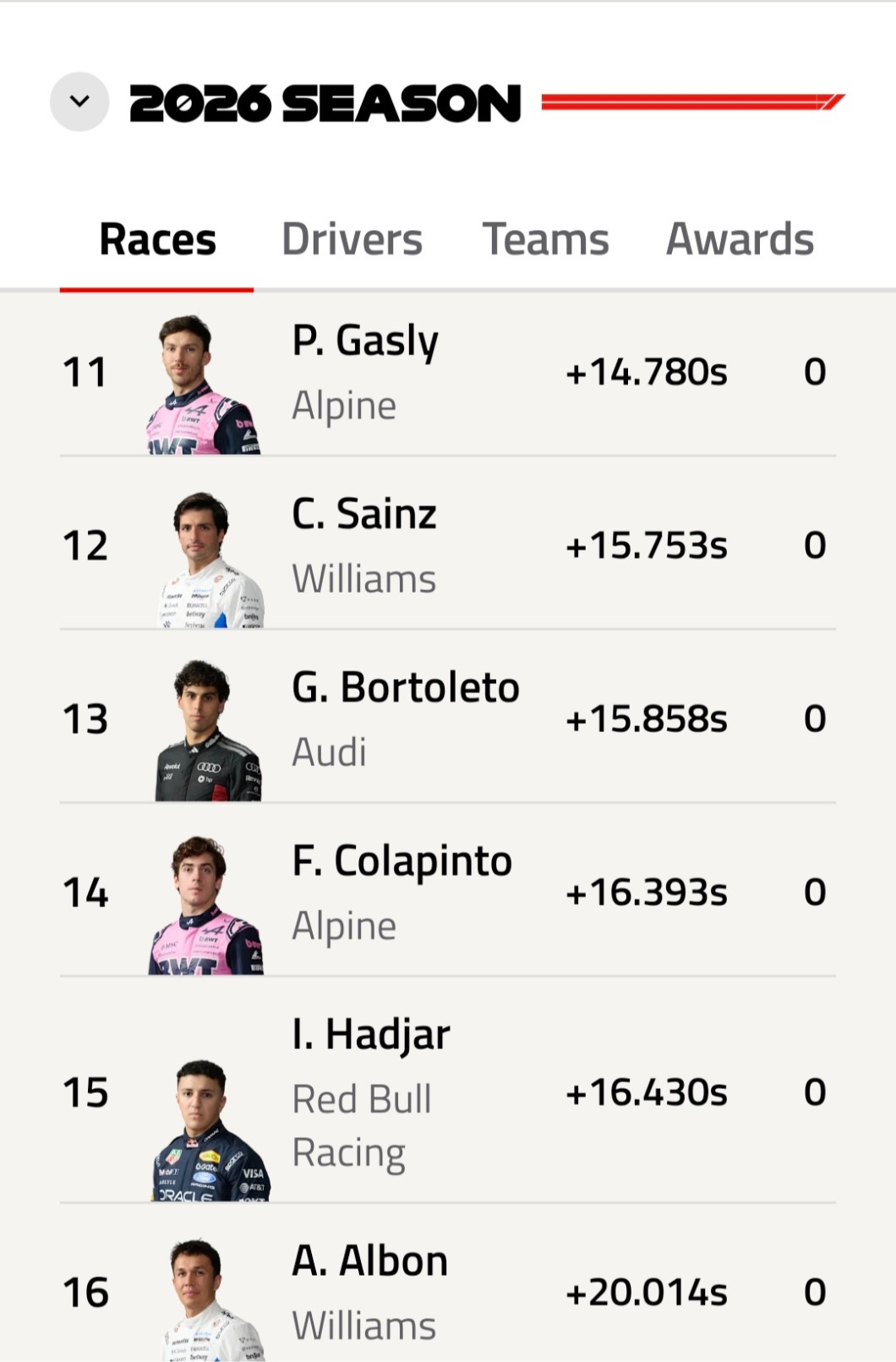Open the 2026 season dropdown chevron
896x1362 pixels.
click(79, 102)
